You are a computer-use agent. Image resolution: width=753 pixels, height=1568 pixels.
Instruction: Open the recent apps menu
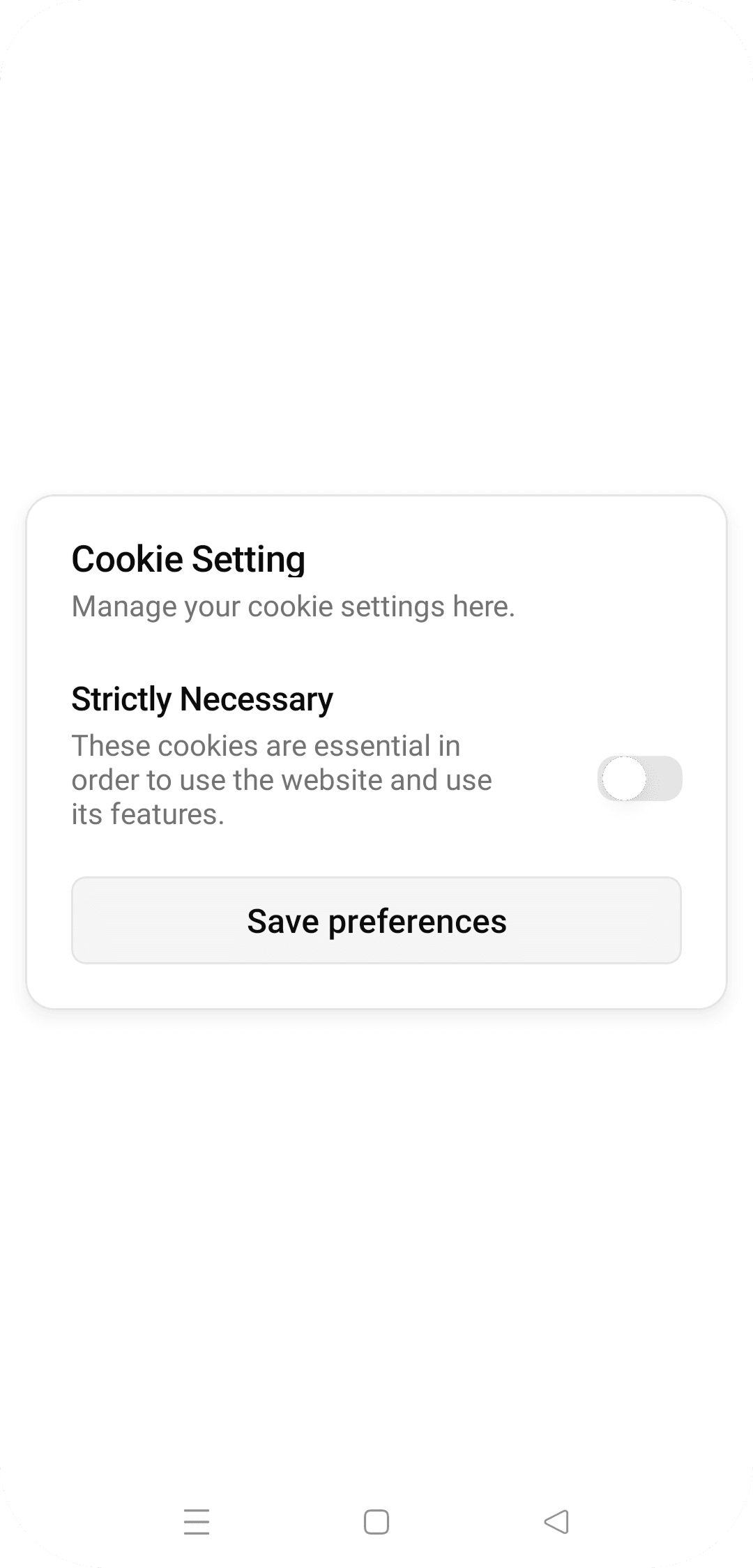[197, 1521]
